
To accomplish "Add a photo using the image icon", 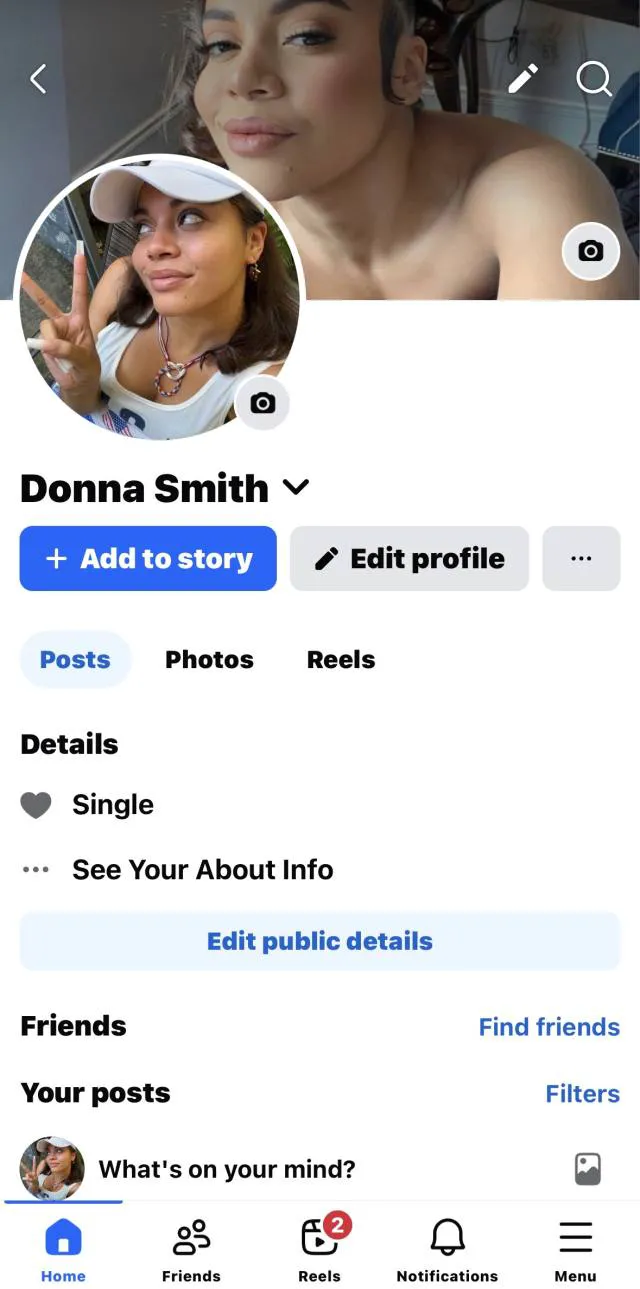I will click(x=588, y=1169).
